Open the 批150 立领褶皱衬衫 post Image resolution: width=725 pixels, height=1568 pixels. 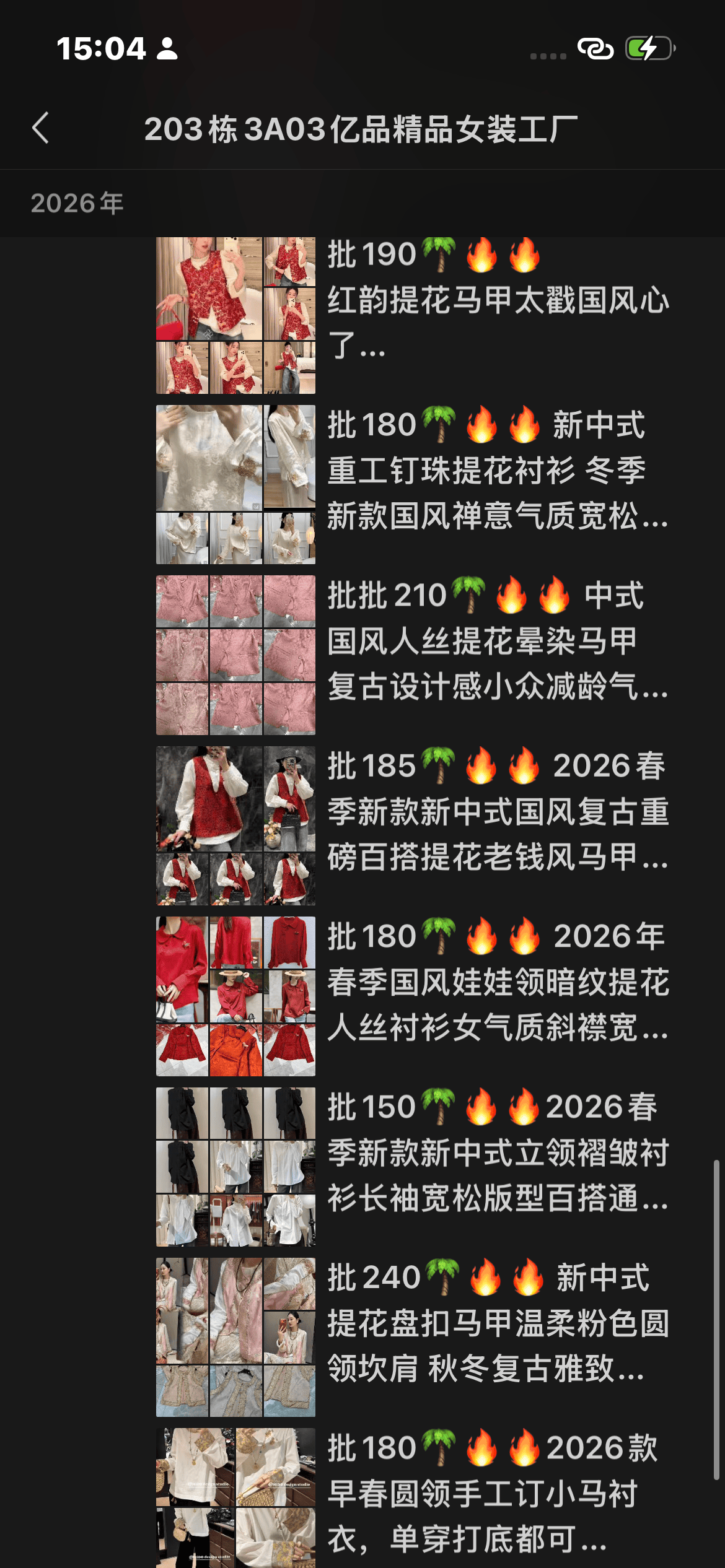click(498, 1152)
